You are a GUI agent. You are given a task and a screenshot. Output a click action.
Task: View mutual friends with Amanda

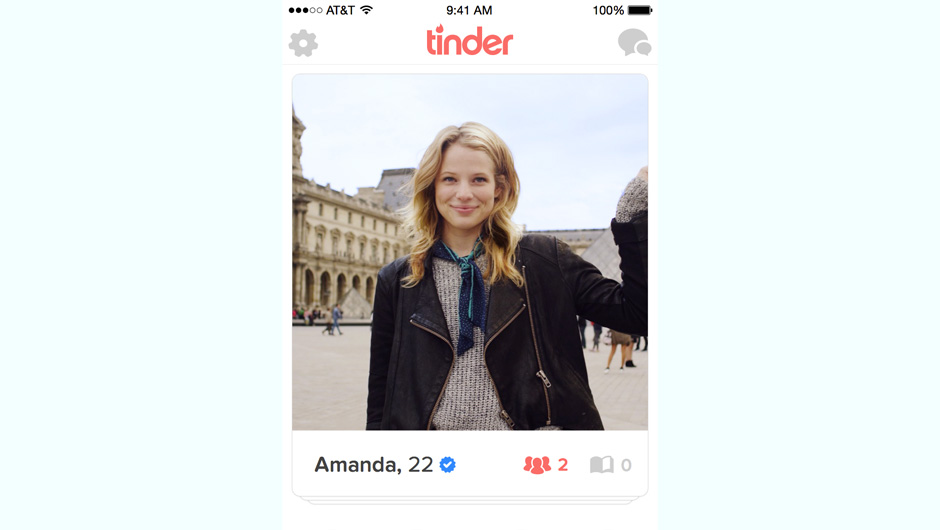pos(545,465)
